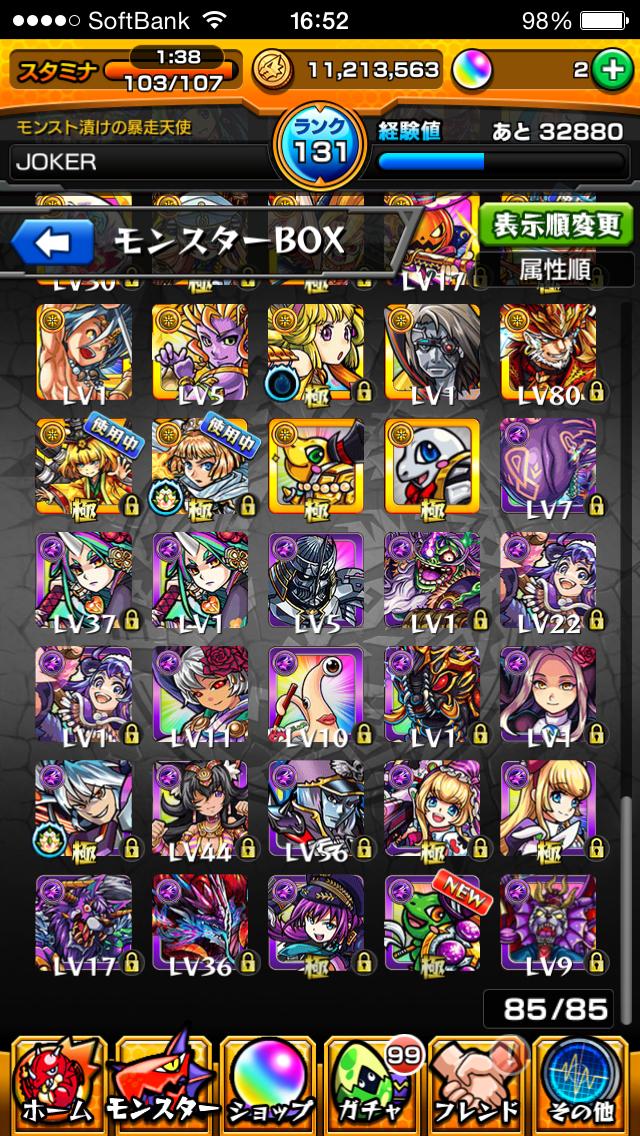Select the LV22 purple-haired girl monster
The image size is (640, 1136).
point(548,580)
